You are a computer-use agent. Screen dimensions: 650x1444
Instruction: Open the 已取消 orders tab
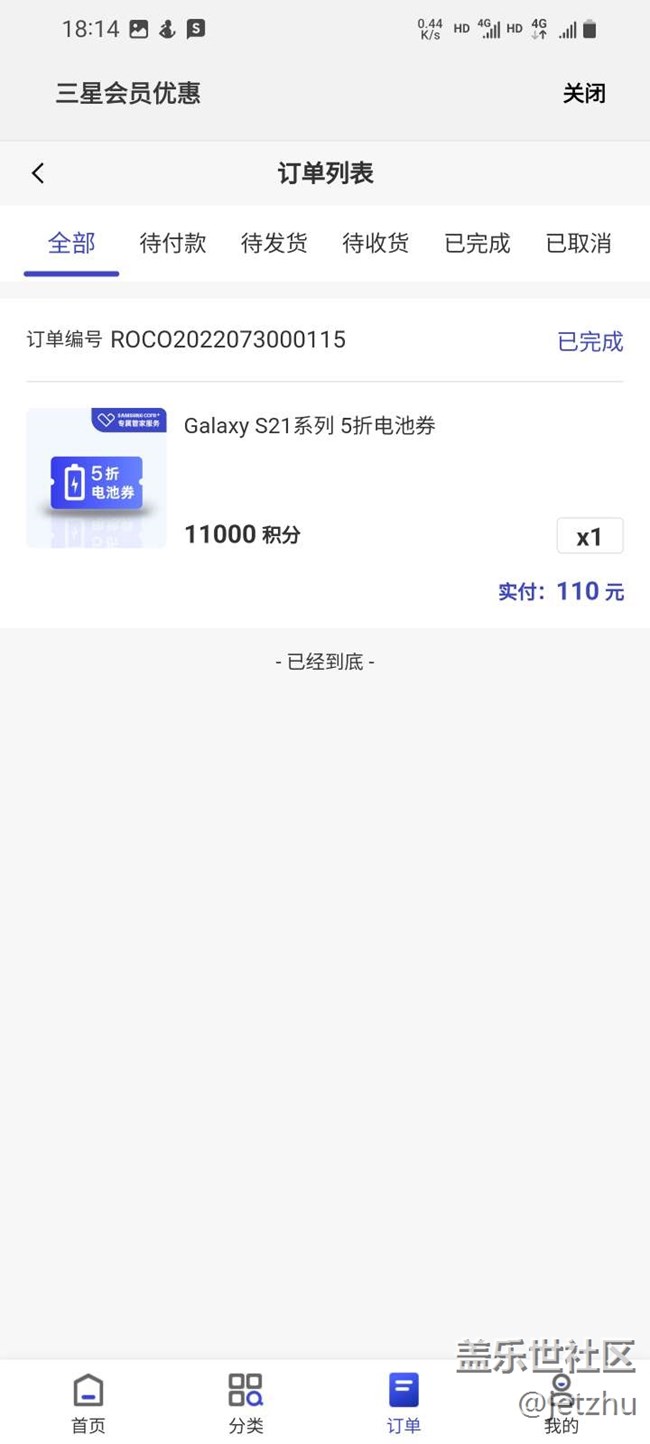tap(578, 243)
